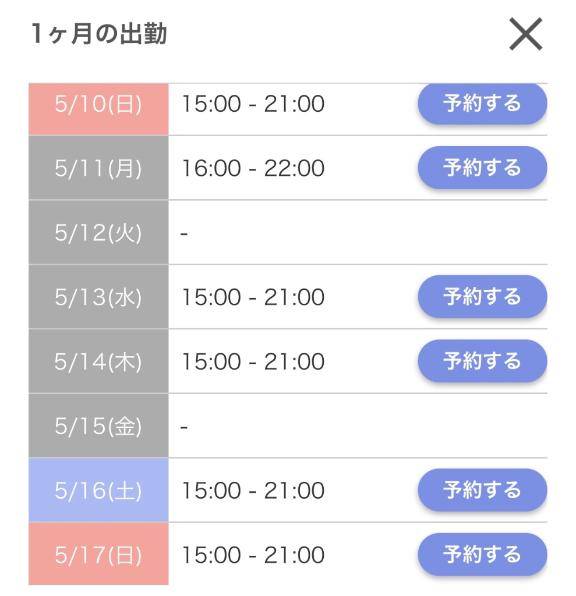The height and width of the screenshot is (596, 576).
Task: Close the 1ヶ月の出勤 dialog
Action: pyautogui.click(x=525, y=34)
